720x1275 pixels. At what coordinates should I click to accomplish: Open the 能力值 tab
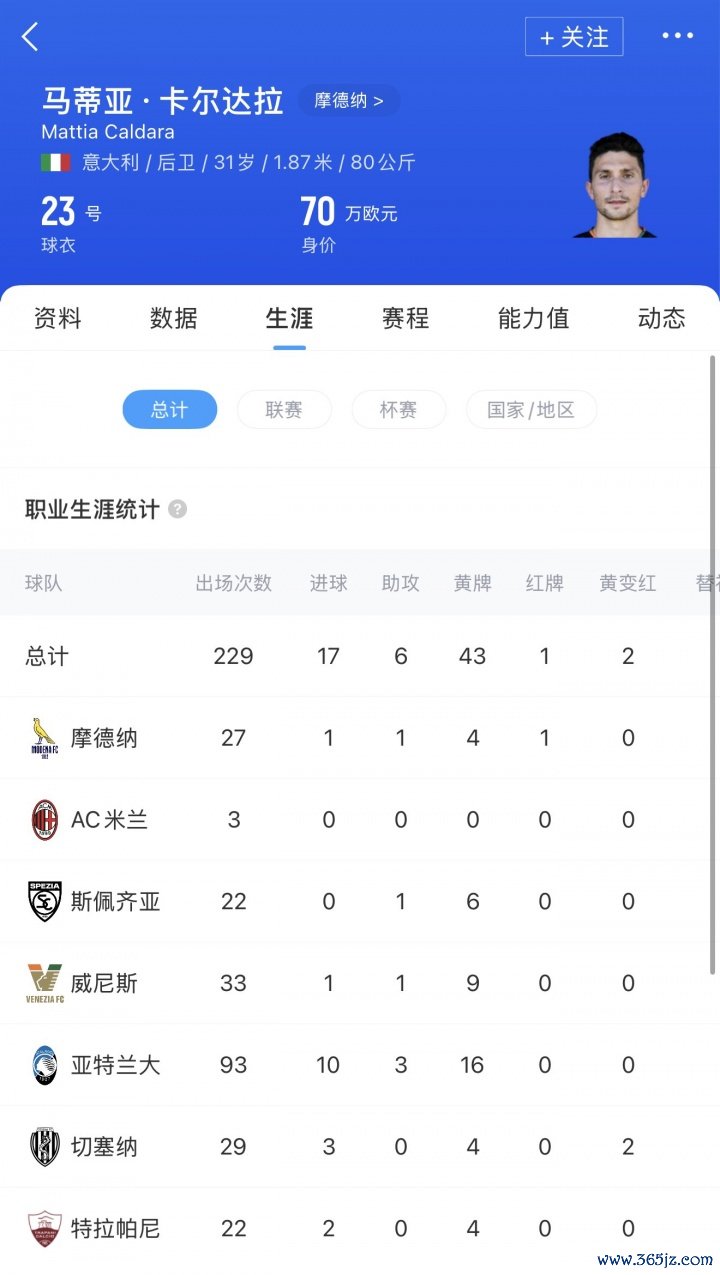(x=533, y=318)
